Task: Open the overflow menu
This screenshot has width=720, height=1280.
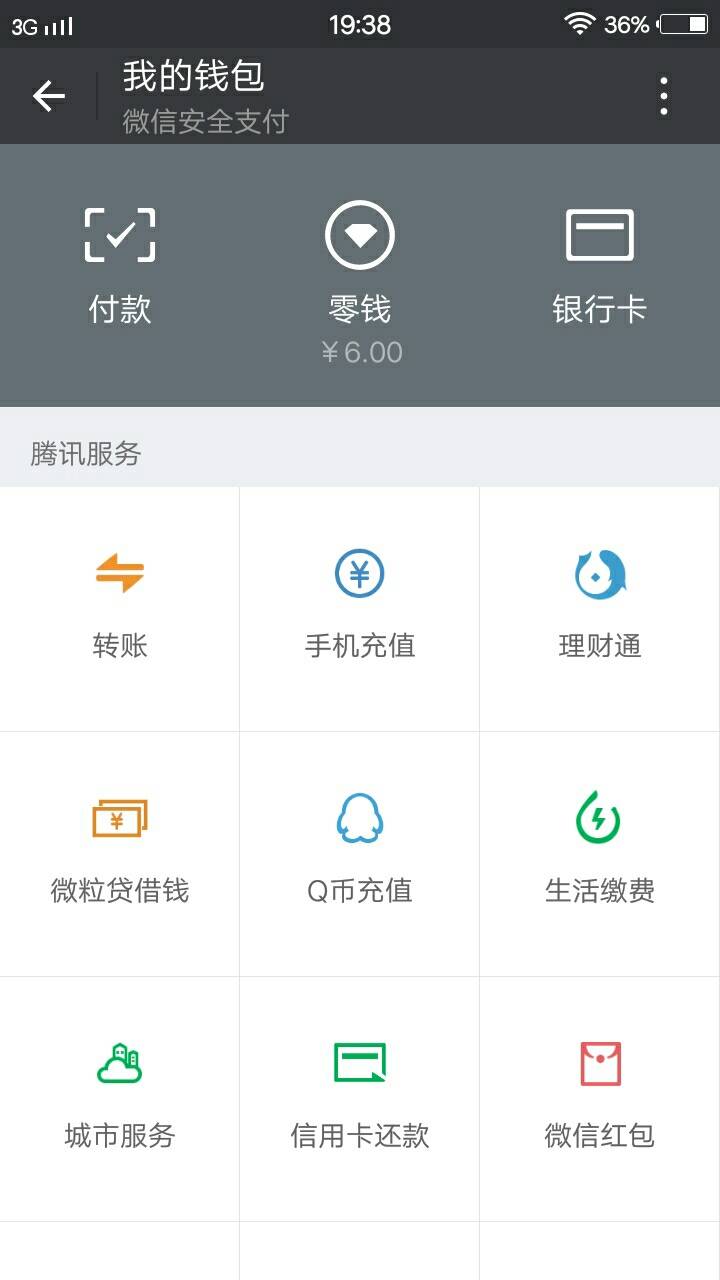Action: [x=664, y=96]
